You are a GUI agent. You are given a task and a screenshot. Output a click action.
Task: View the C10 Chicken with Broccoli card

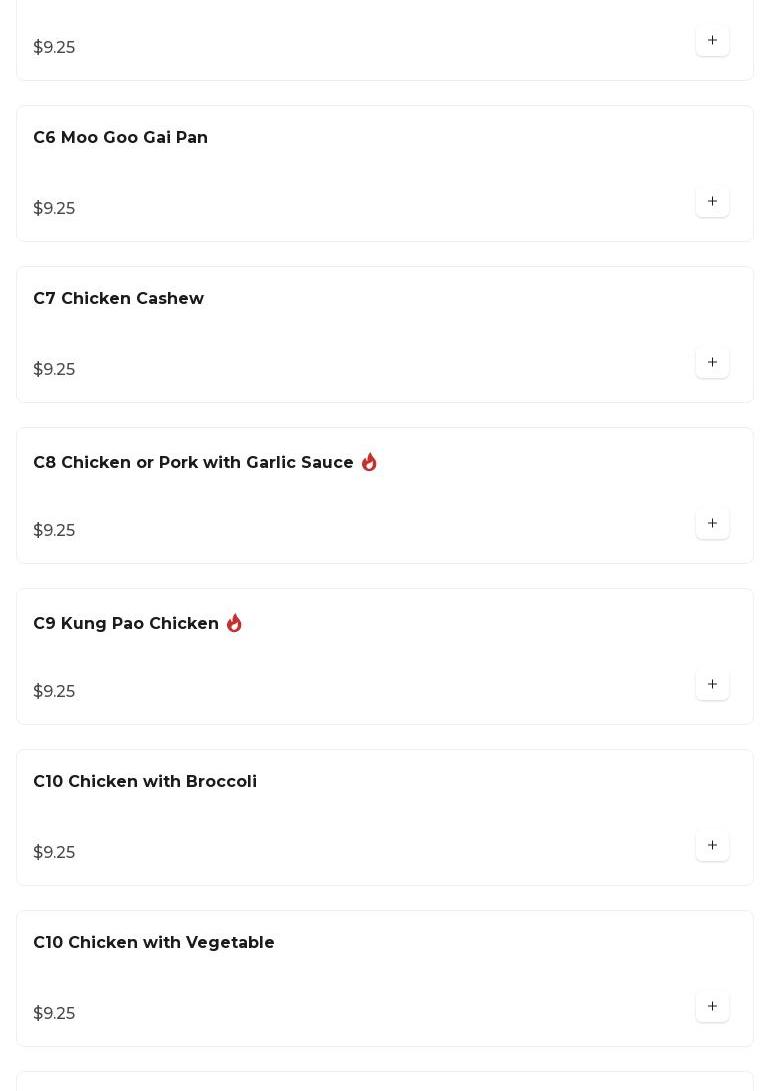(x=145, y=782)
